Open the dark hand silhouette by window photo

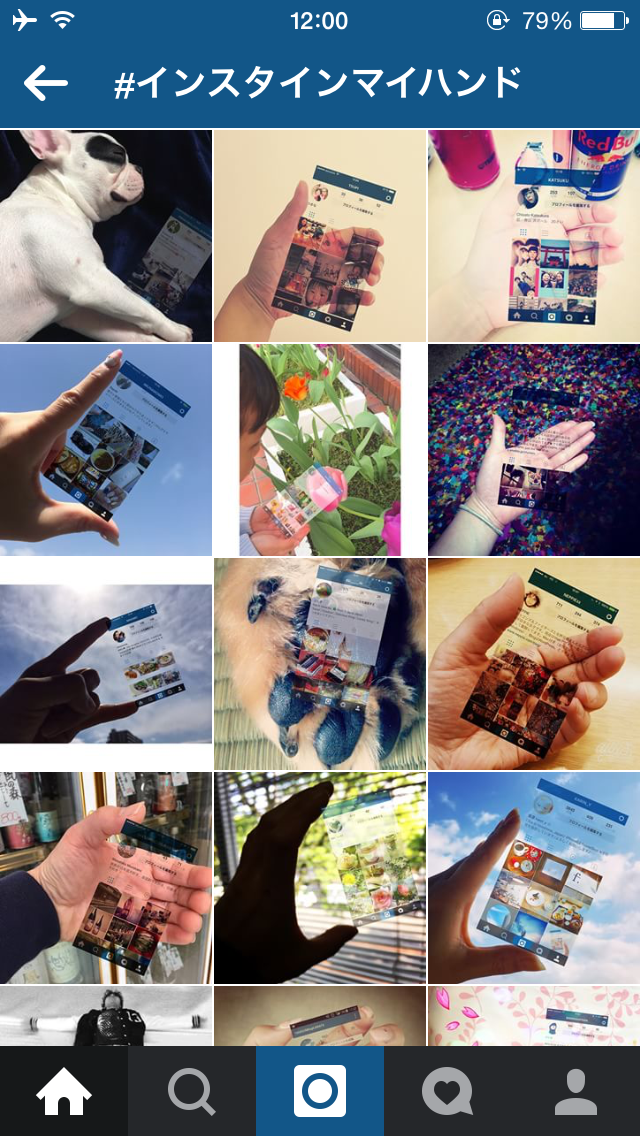click(x=320, y=878)
